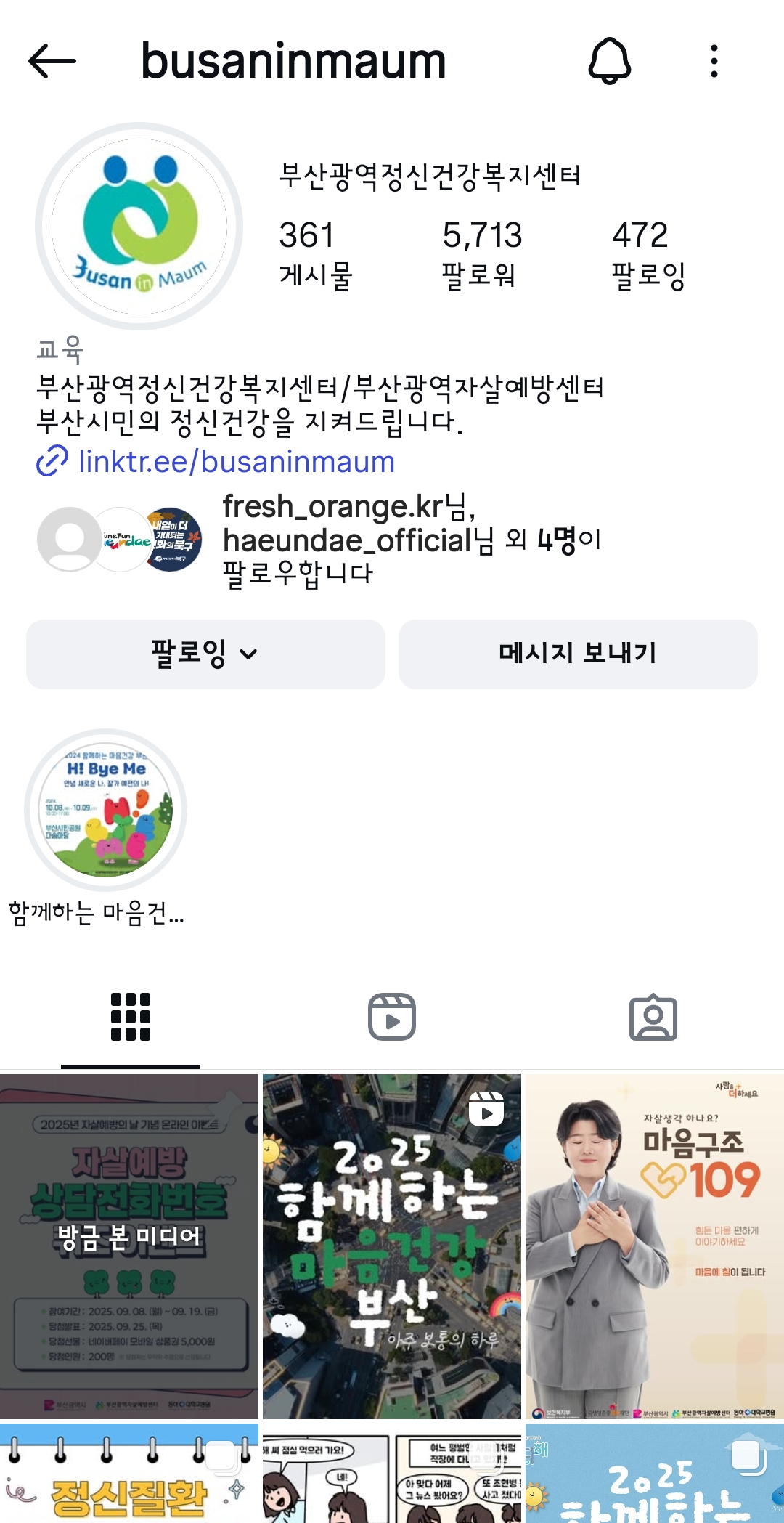Switch to the Reels tab

392,1017
